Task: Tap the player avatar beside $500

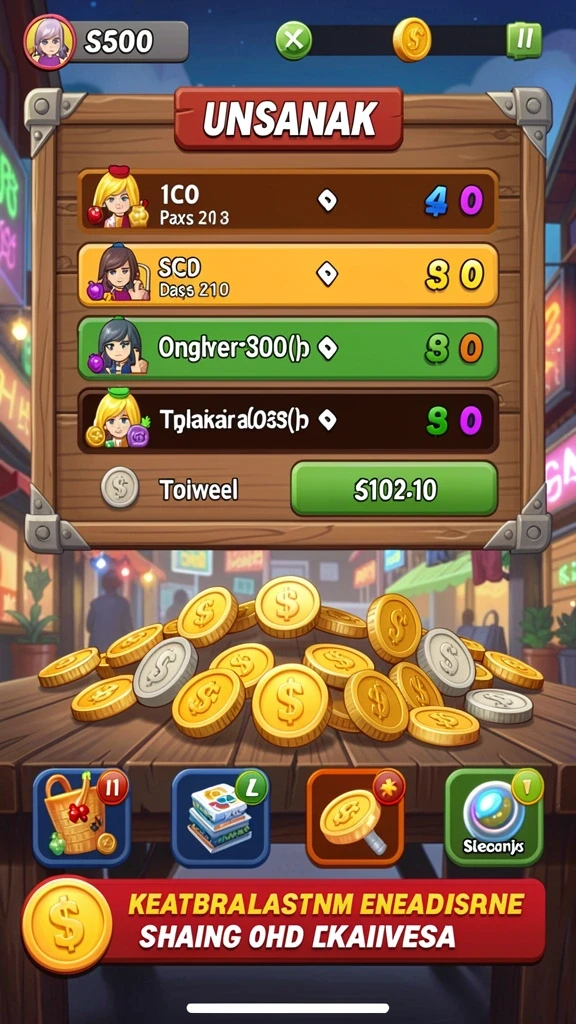Action: pos(50,42)
